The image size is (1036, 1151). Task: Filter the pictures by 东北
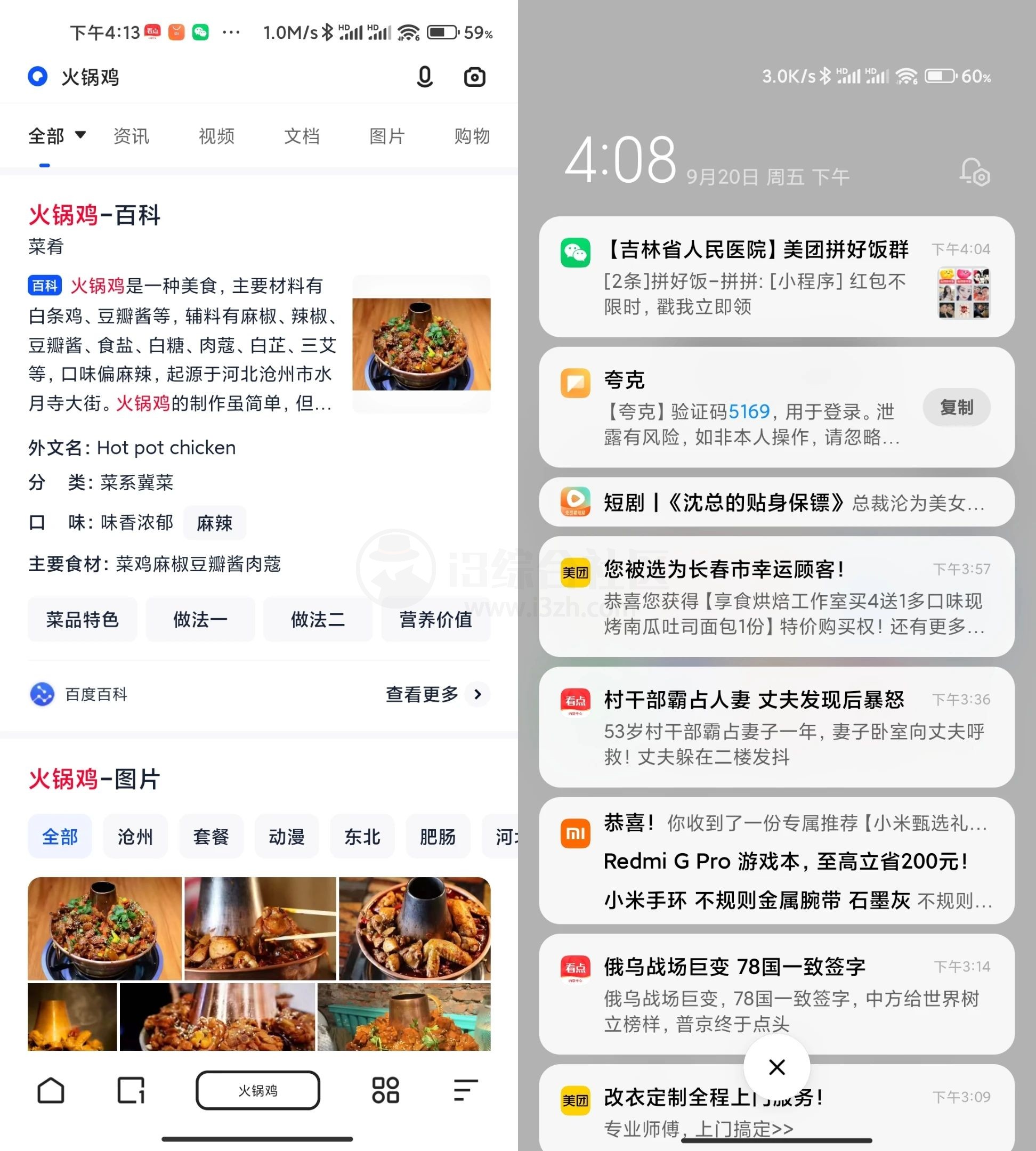click(362, 836)
